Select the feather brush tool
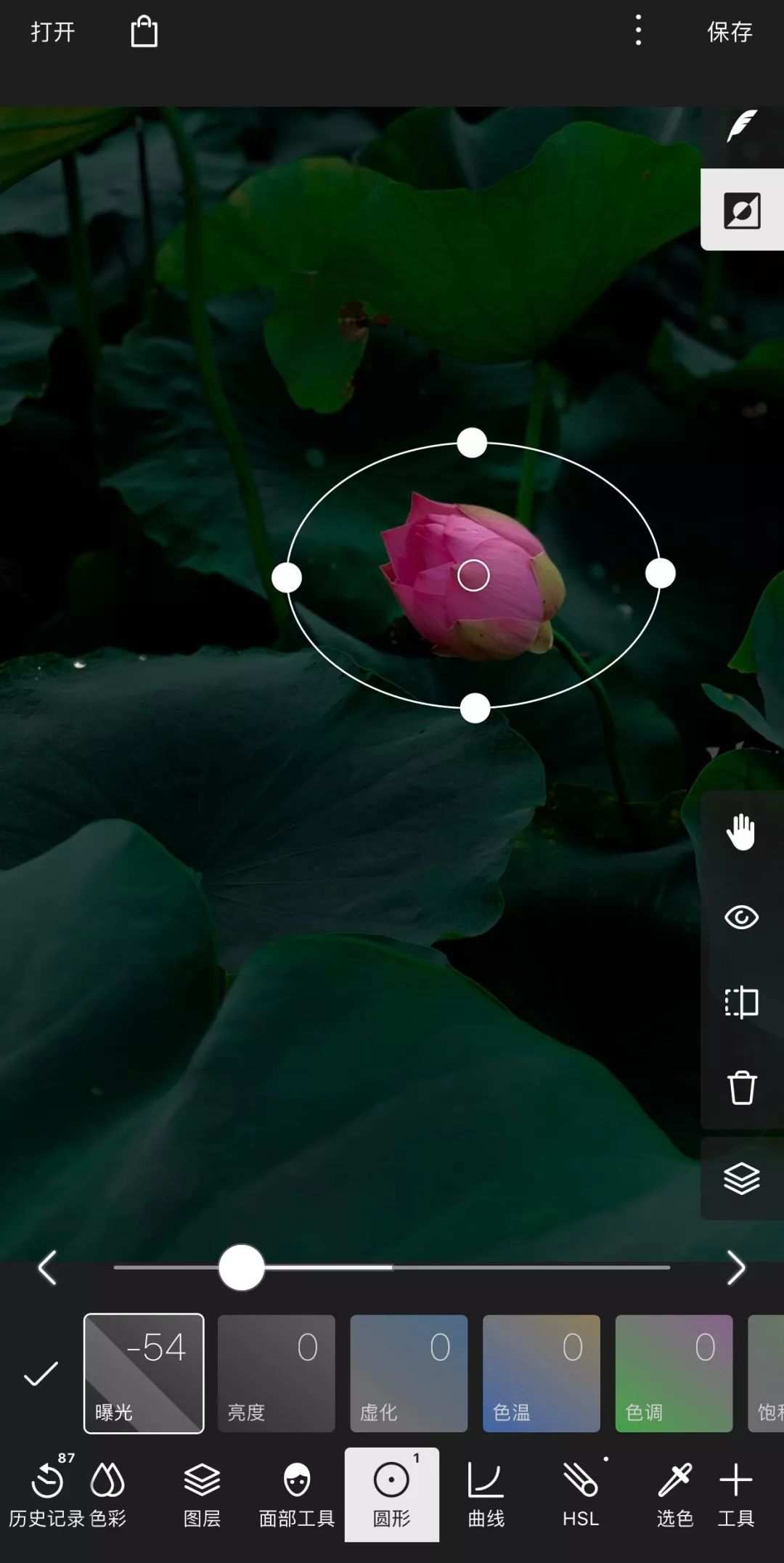784x1563 pixels. [741, 126]
